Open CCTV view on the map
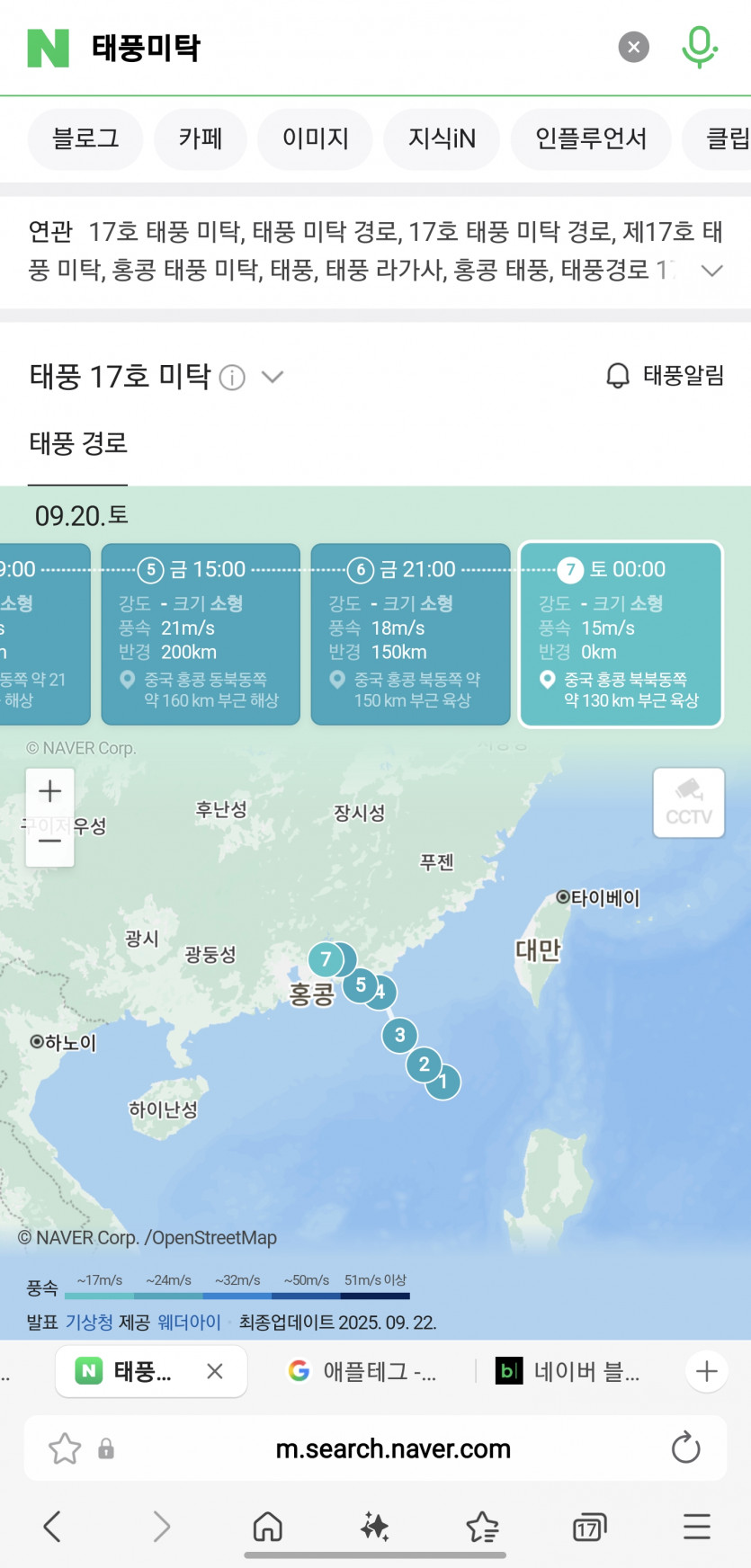 pyautogui.click(x=688, y=802)
